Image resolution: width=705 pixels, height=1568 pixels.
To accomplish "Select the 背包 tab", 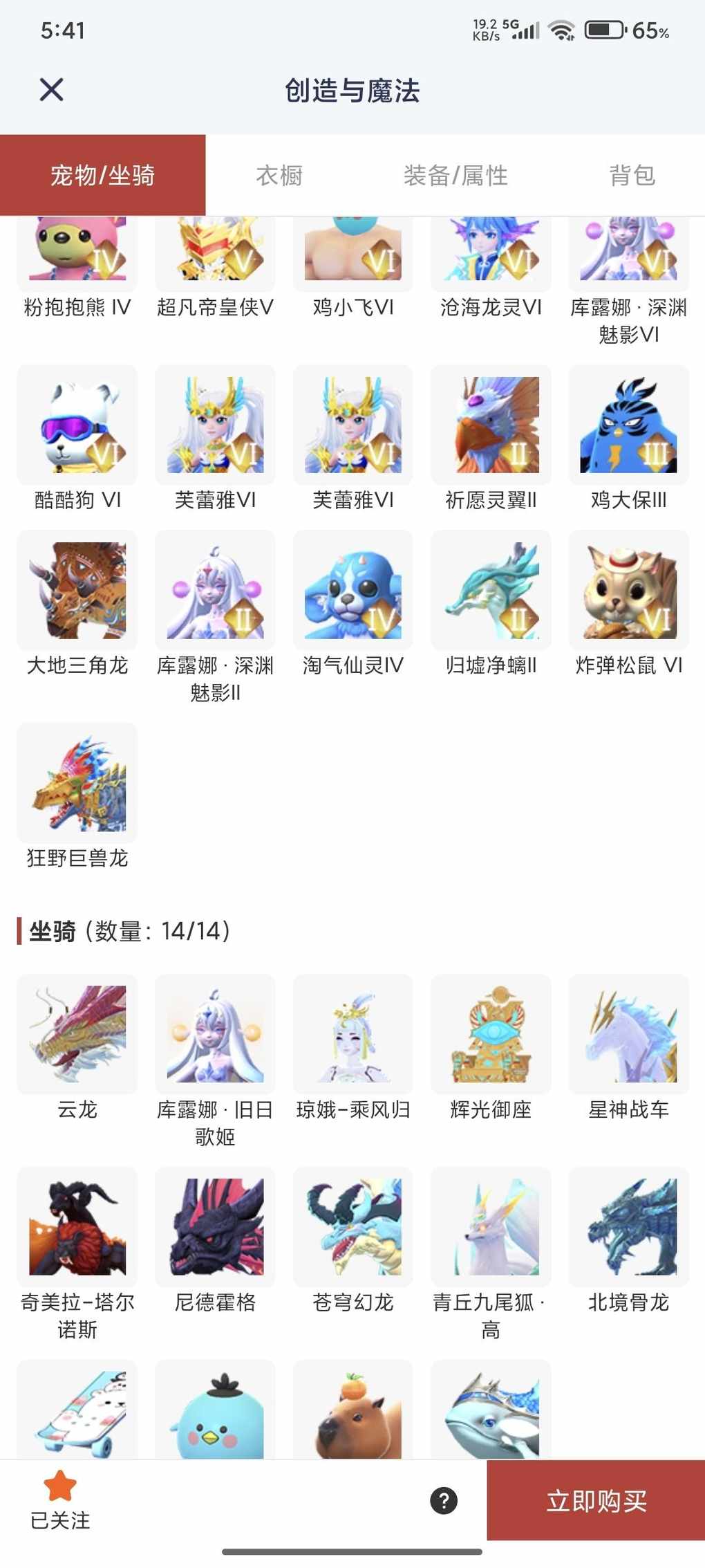I will point(632,176).
